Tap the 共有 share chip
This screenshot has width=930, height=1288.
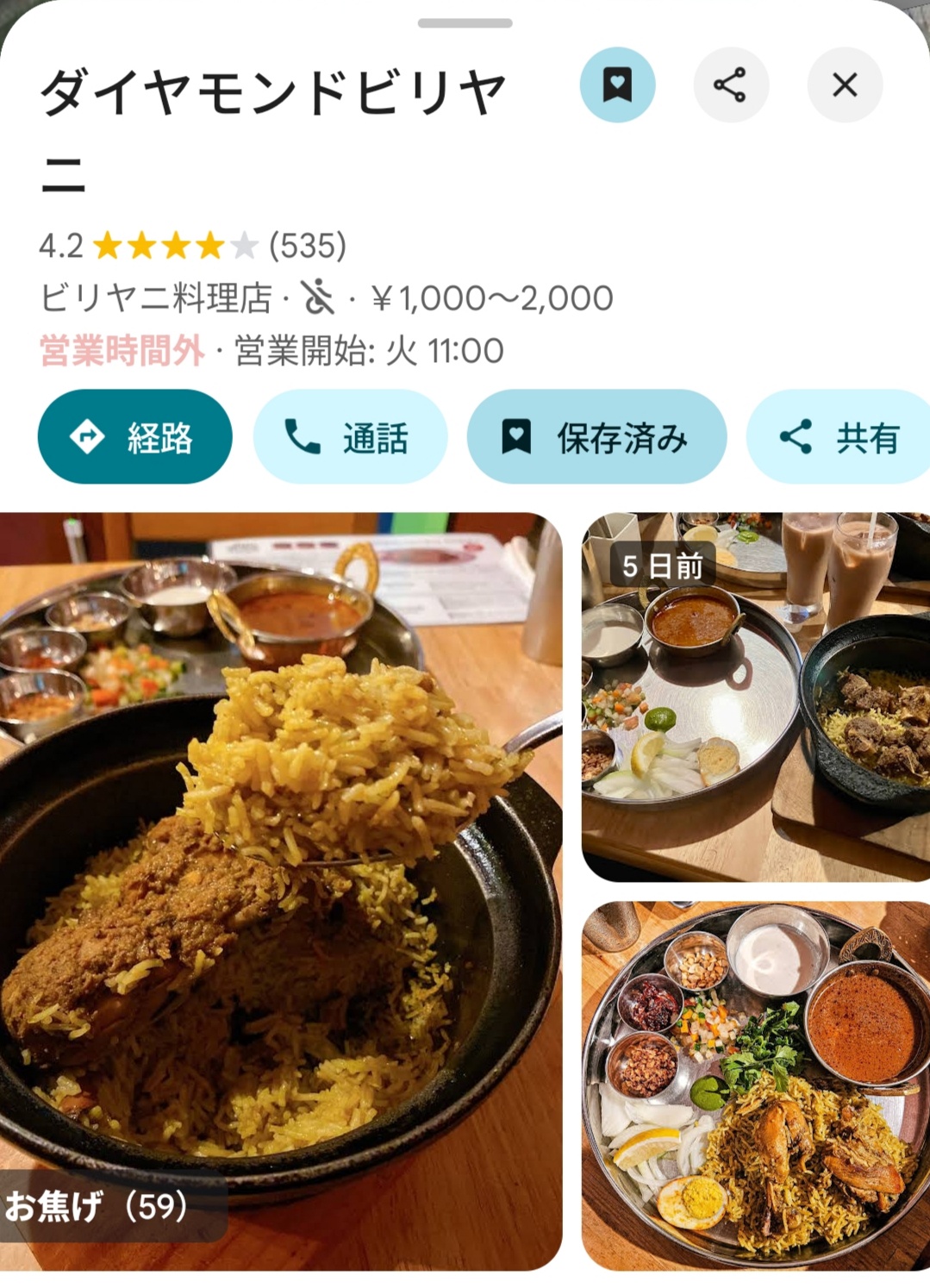point(840,437)
